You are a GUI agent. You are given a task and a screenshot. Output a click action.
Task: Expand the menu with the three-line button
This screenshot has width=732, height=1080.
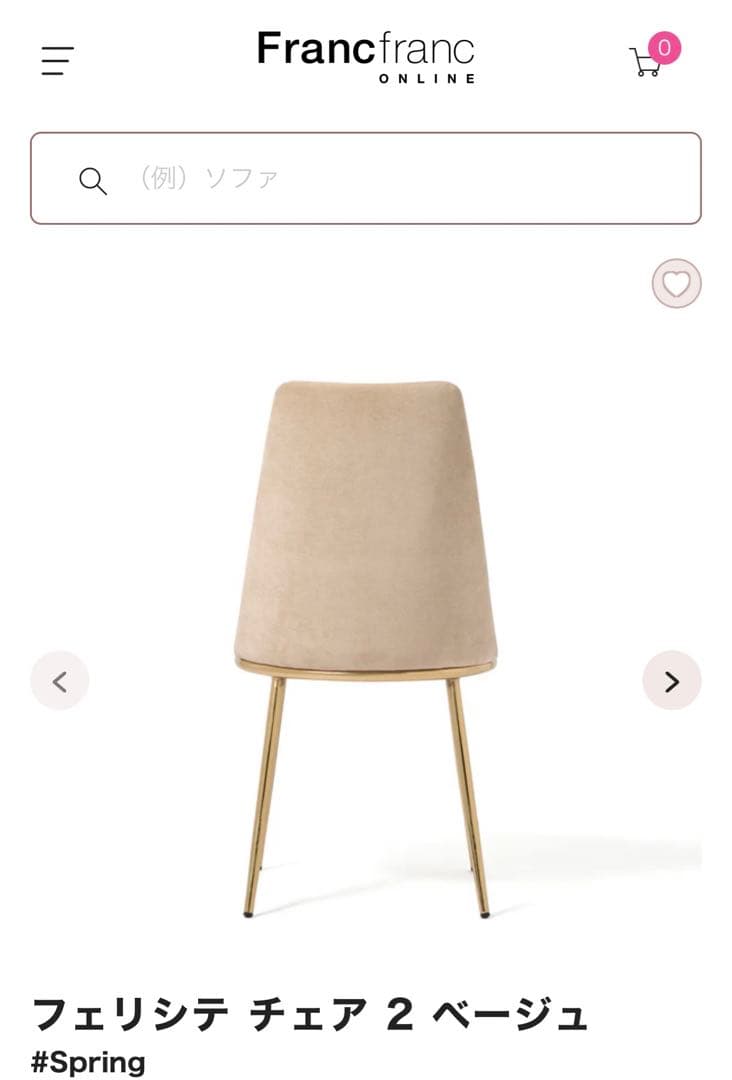[57, 62]
